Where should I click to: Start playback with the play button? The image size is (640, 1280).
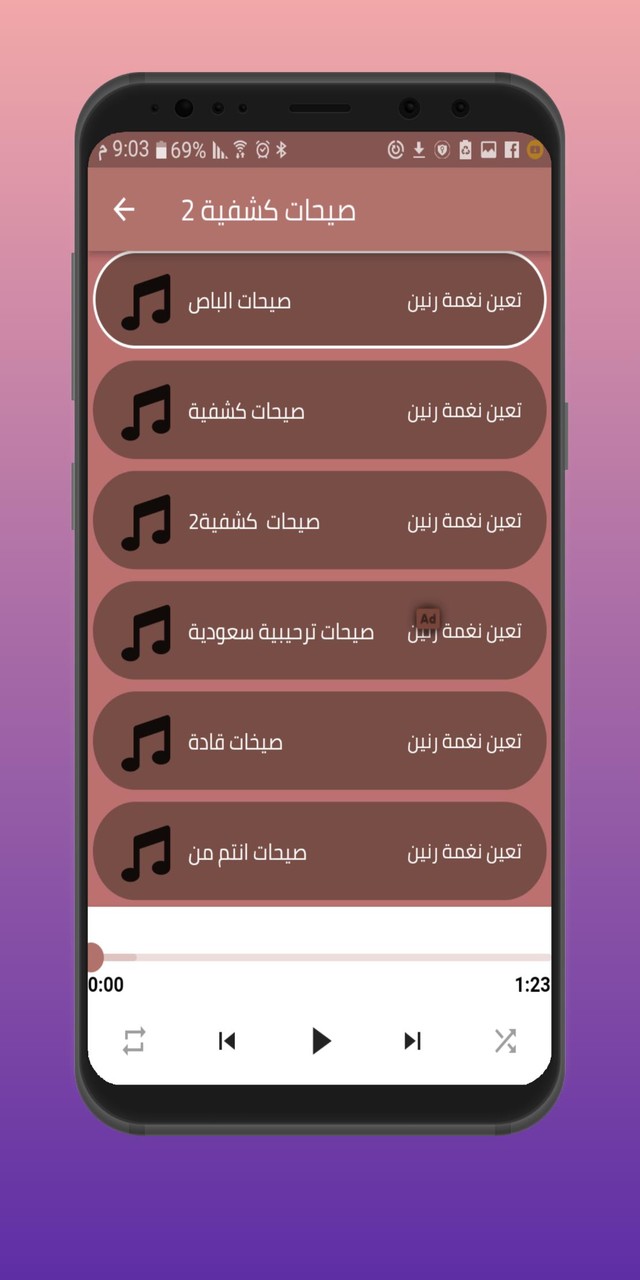tap(320, 1041)
